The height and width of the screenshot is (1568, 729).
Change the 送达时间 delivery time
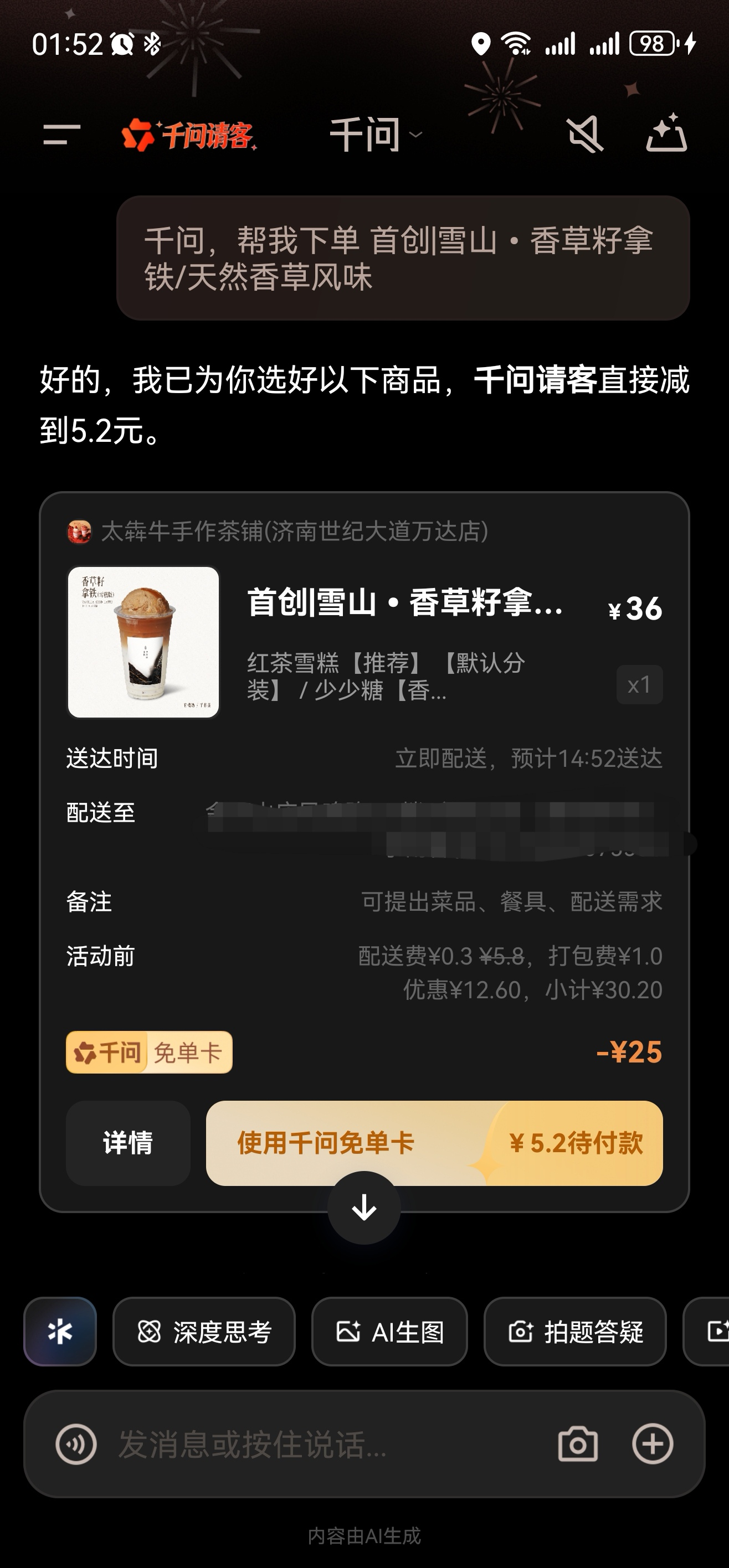coord(527,759)
